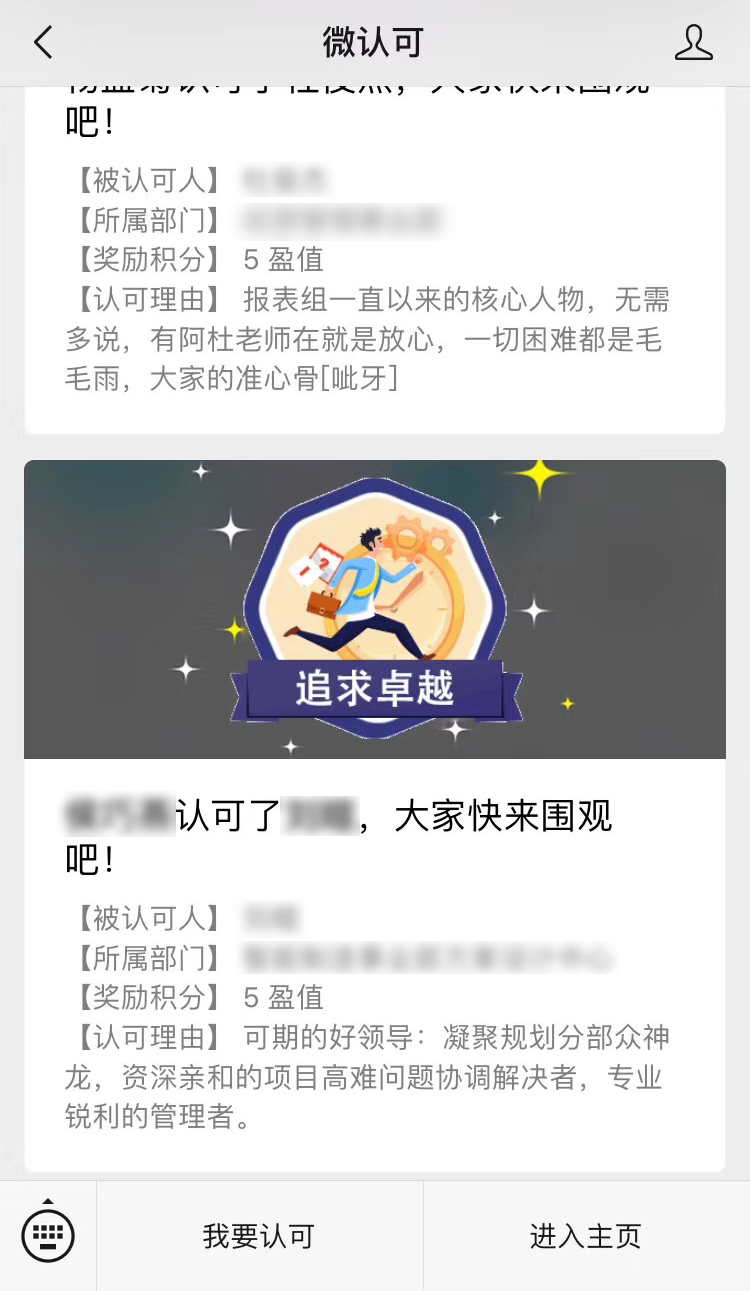Go back from 微认可 chat

(42, 43)
